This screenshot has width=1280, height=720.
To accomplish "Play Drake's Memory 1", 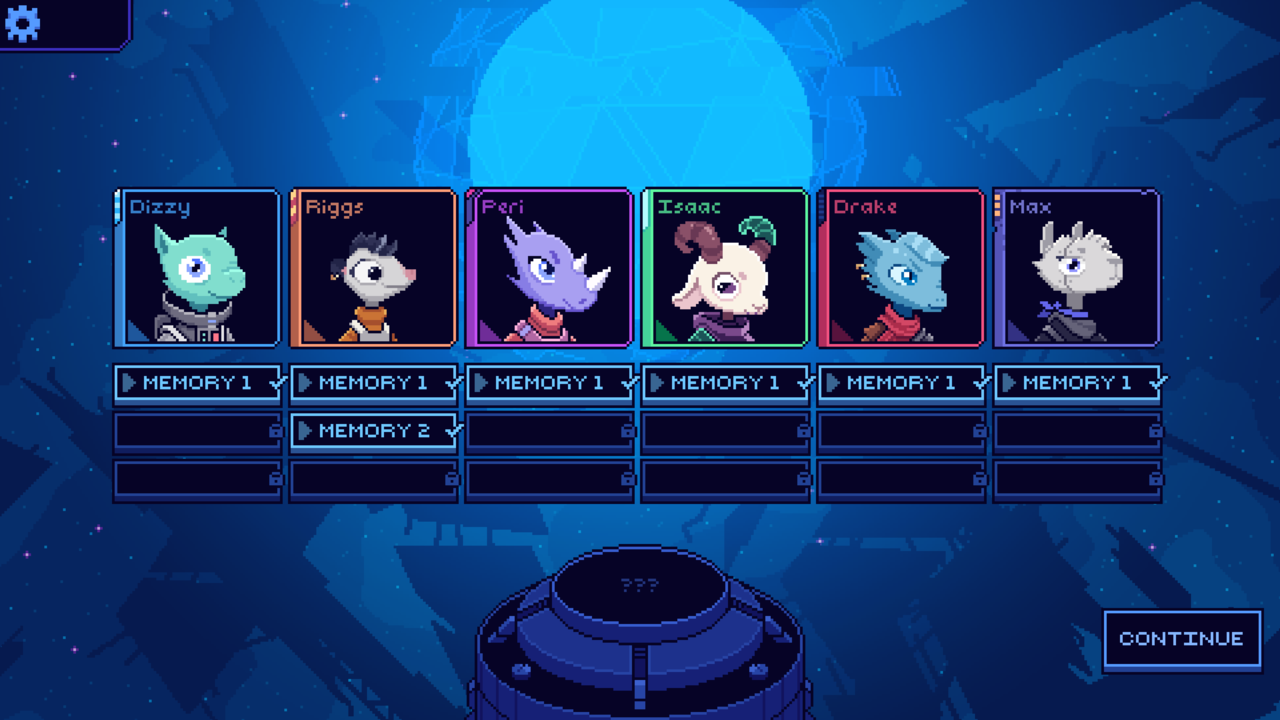I will click(x=901, y=383).
